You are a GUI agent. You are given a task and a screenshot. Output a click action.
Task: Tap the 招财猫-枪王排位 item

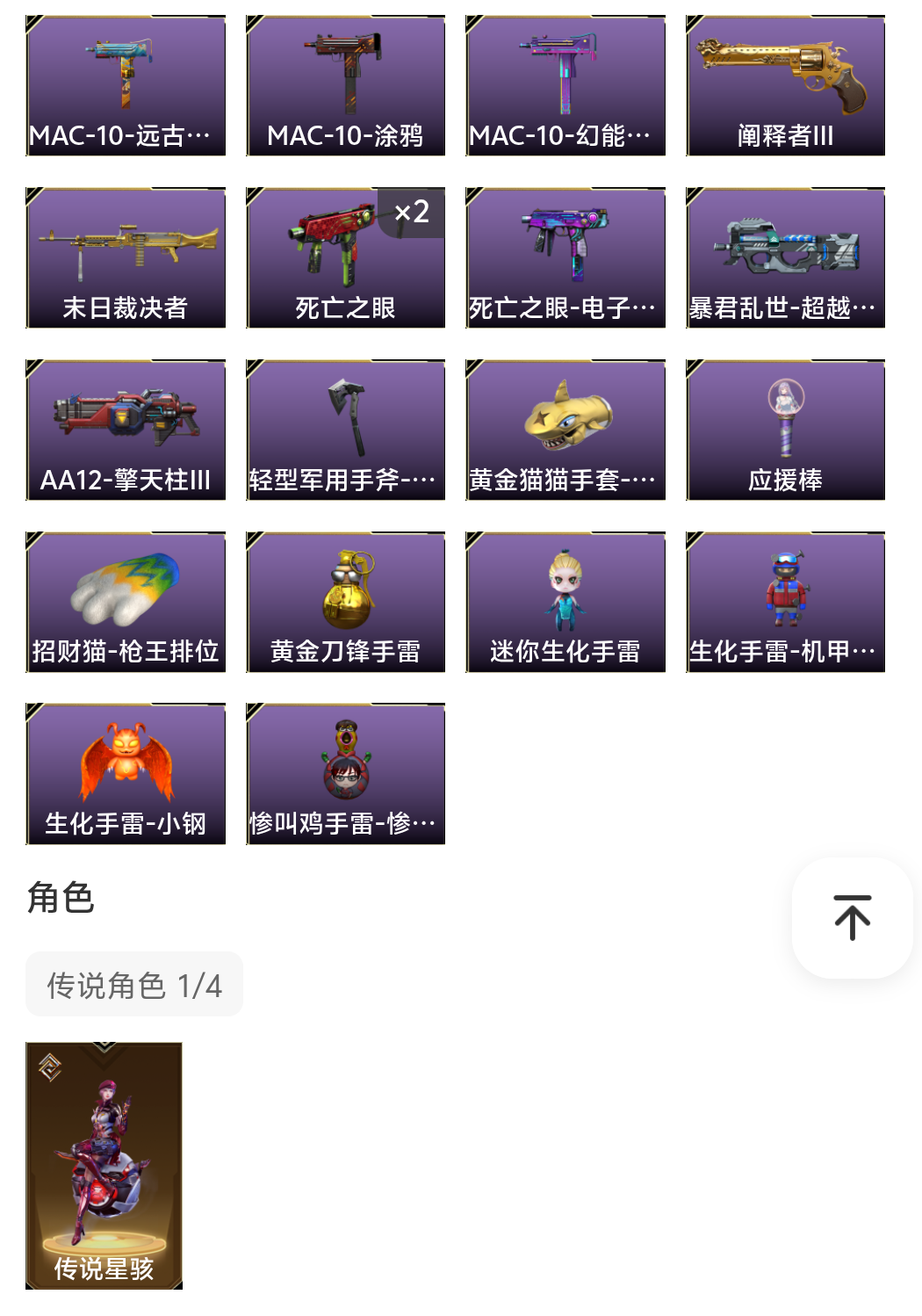click(126, 602)
